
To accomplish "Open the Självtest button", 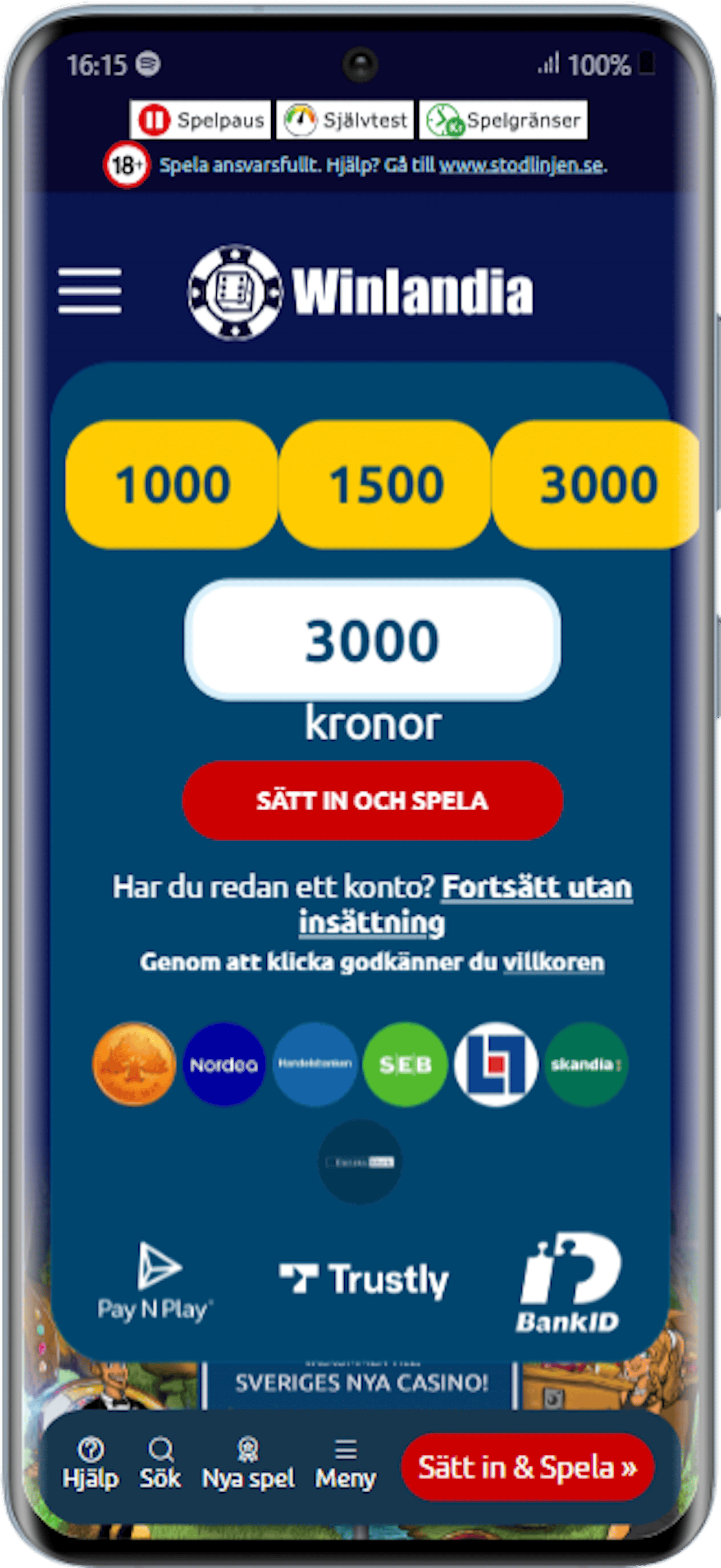I will [x=345, y=120].
